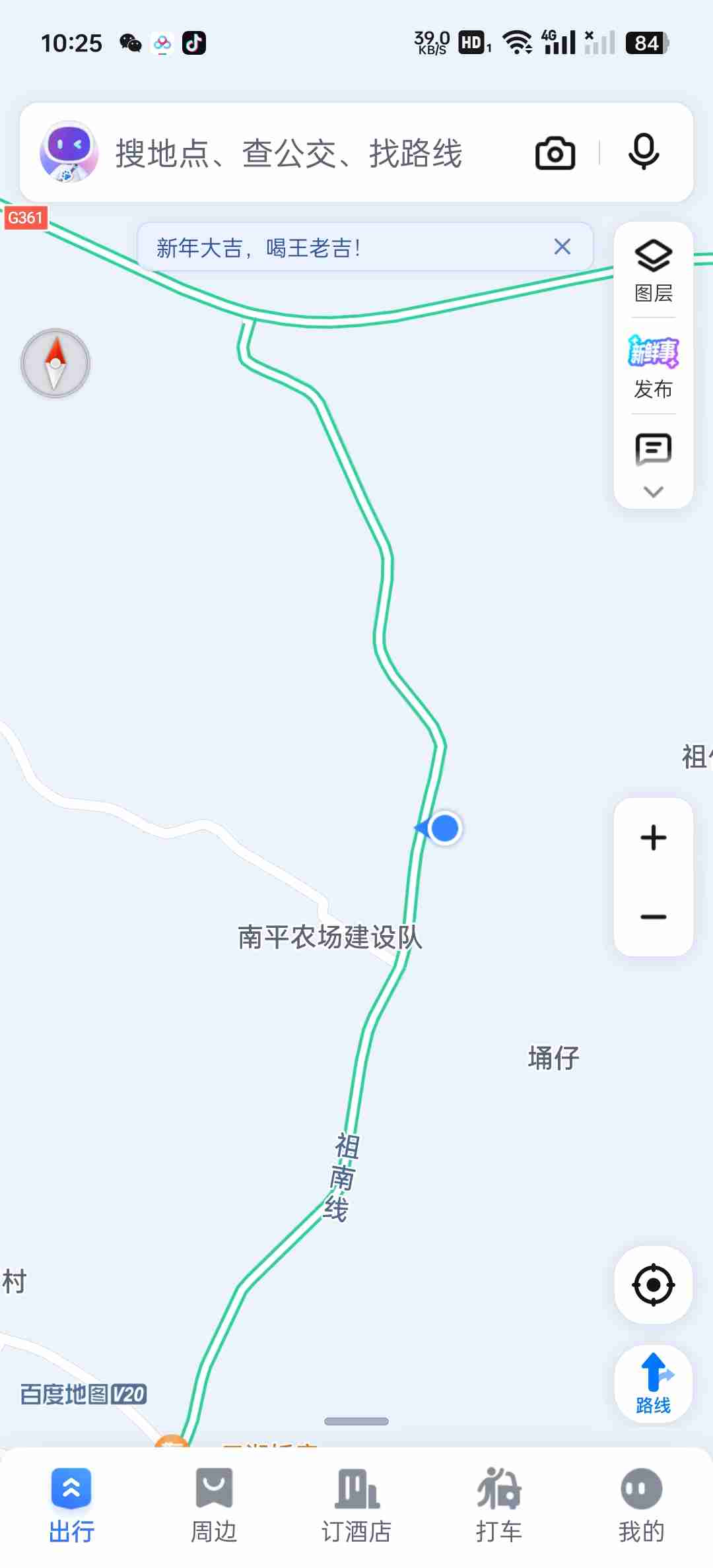Start voice search with the microphone
The height and width of the screenshot is (1568, 713).
click(x=643, y=152)
